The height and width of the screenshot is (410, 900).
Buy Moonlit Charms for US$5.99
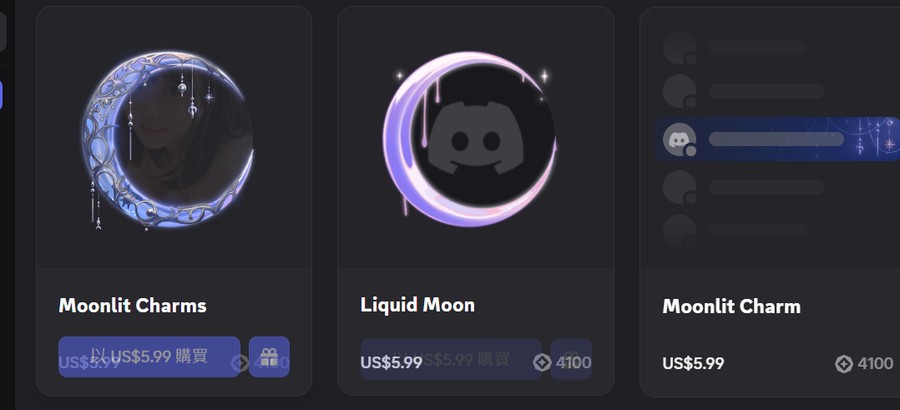click(149, 357)
